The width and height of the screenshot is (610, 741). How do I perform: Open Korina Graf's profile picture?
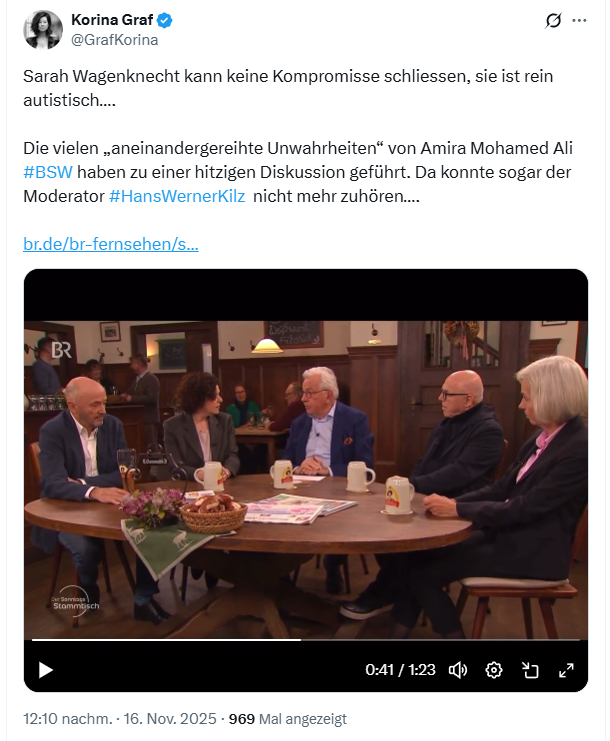click(43, 30)
